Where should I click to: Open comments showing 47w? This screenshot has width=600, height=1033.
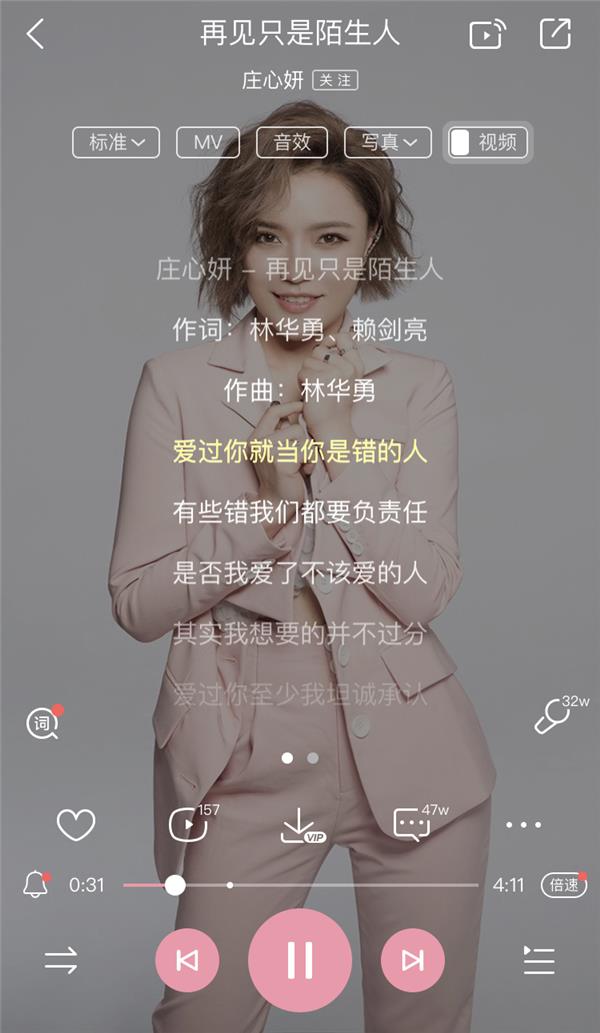click(x=412, y=824)
